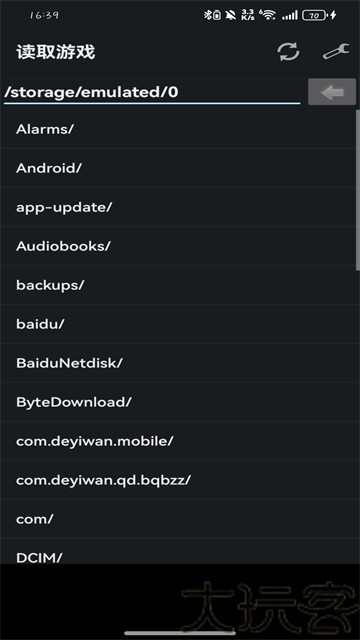
Task: Open the ByteDownload/ folder
Action: [x=178, y=402]
